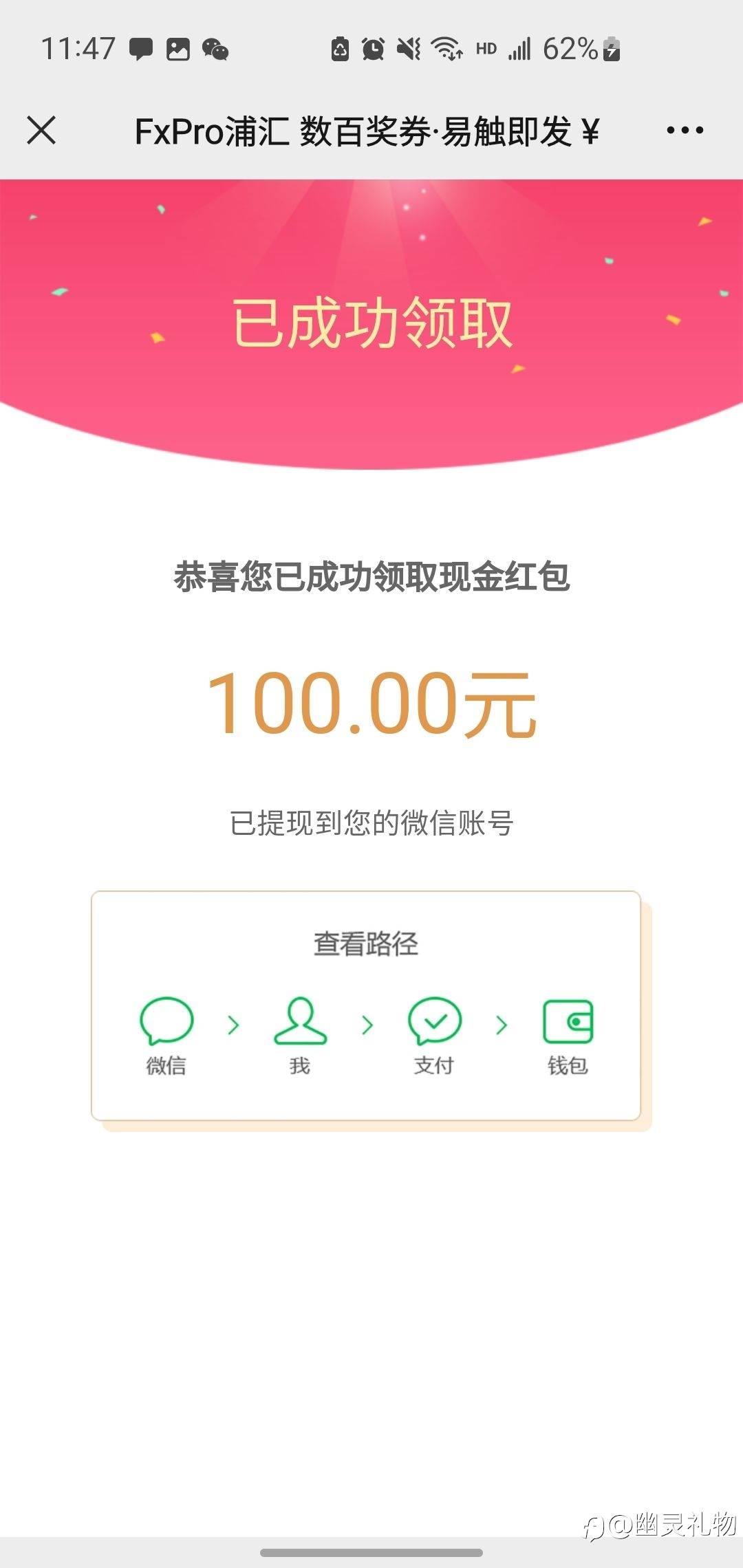Click the 100.00元 amount display
This screenshot has width=743, height=1568.
point(371,705)
